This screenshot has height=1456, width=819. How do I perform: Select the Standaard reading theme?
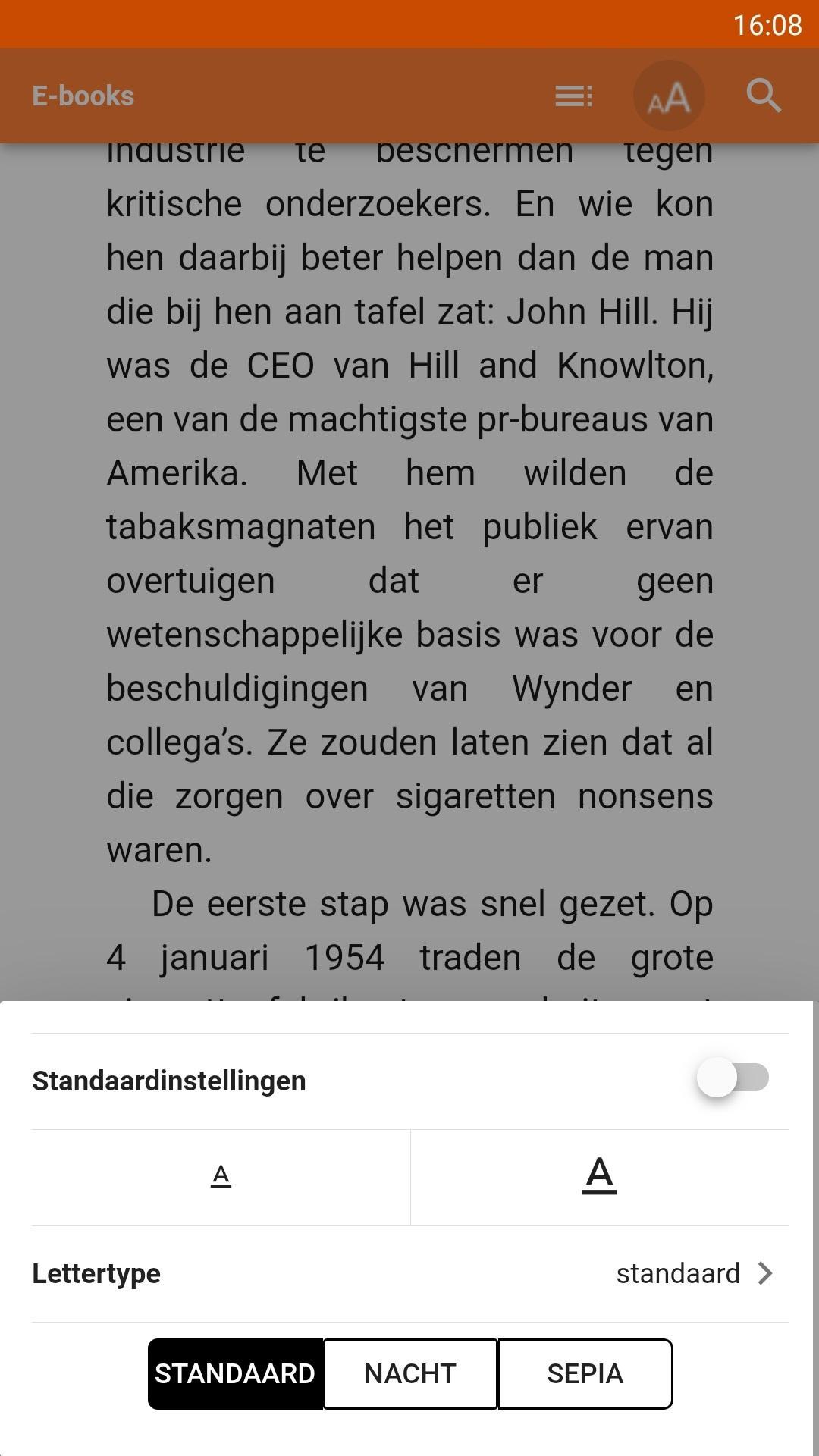(x=236, y=1373)
